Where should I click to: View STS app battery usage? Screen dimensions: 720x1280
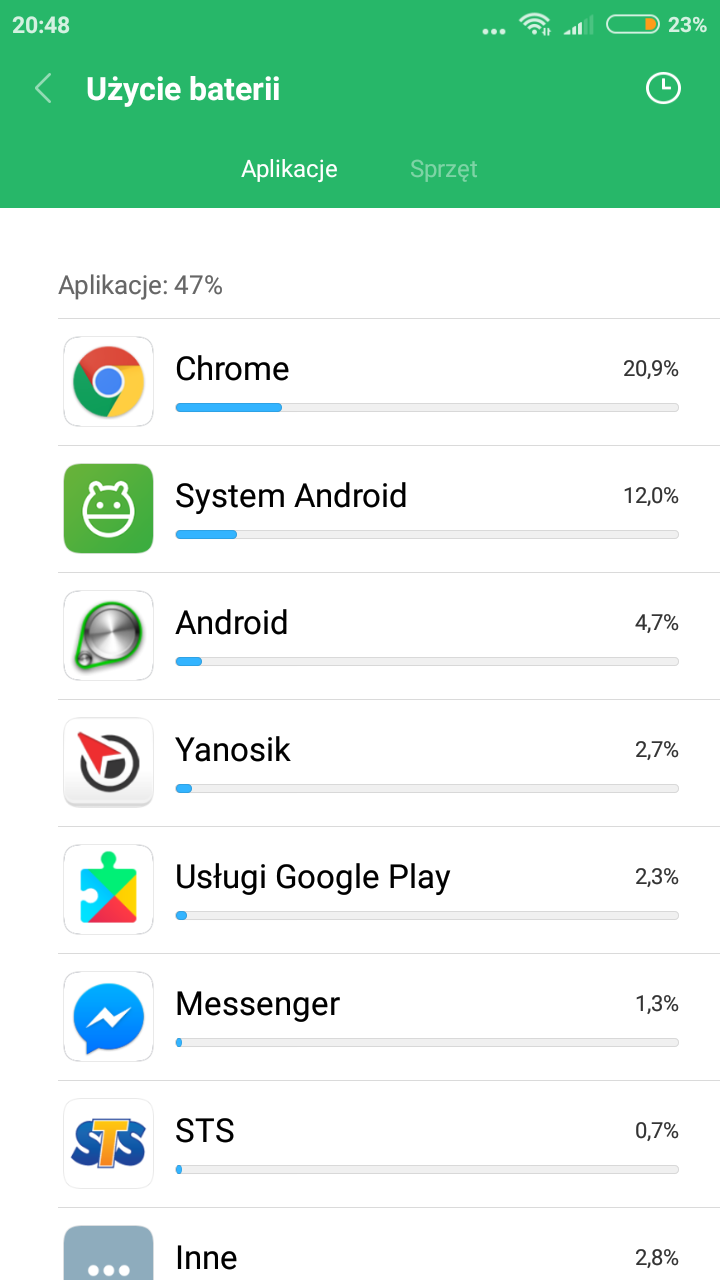click(x=388, y=1144)
